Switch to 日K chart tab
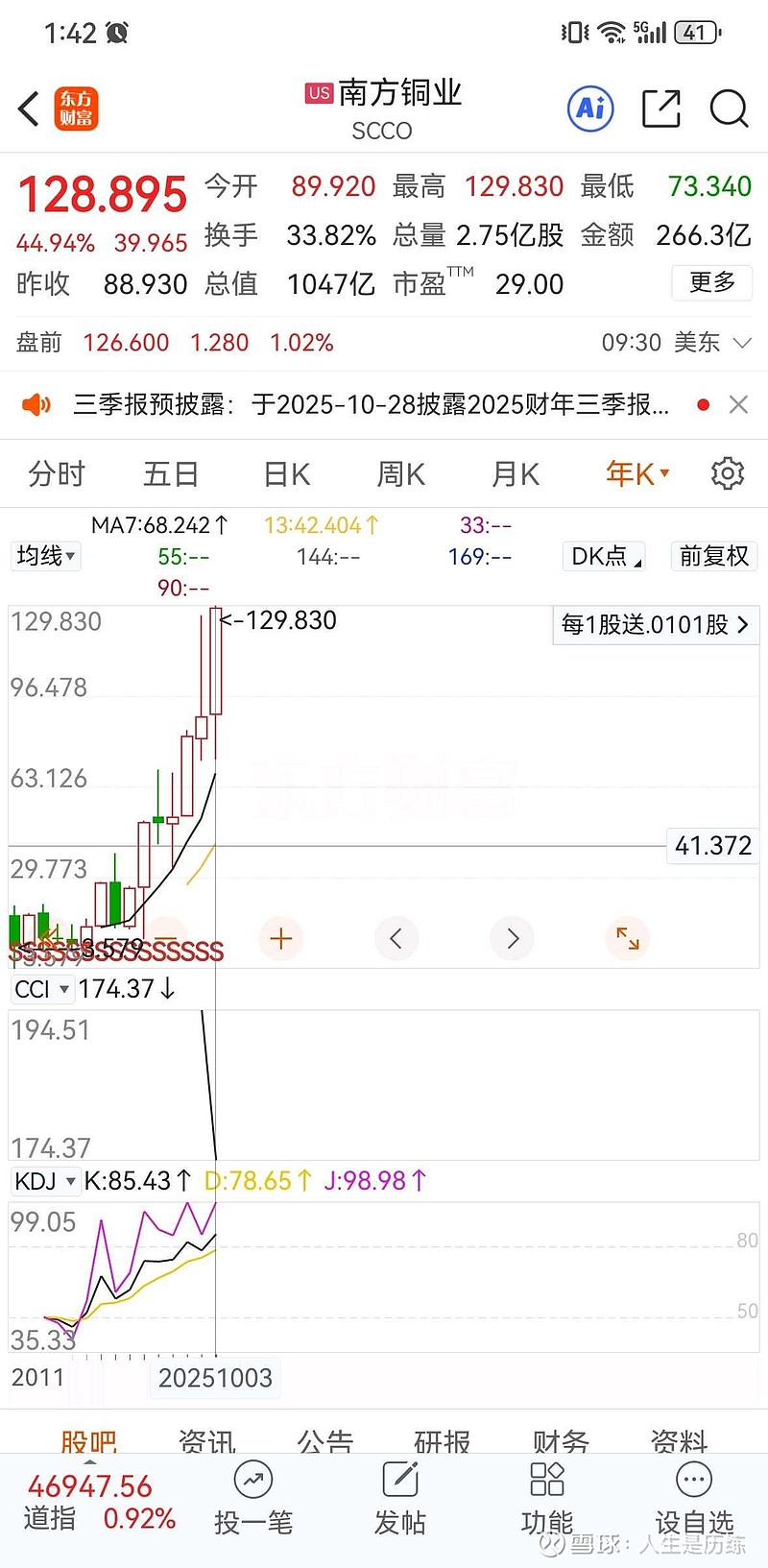Screen dimensions: 768x1568 286,473
